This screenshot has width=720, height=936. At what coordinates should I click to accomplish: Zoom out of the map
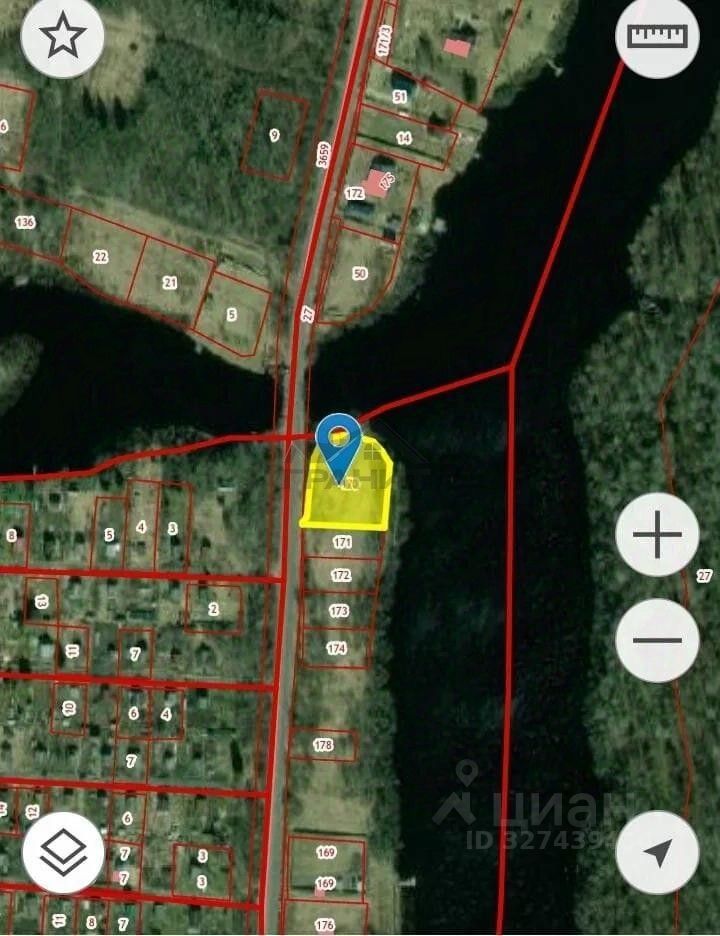(657, 641)
